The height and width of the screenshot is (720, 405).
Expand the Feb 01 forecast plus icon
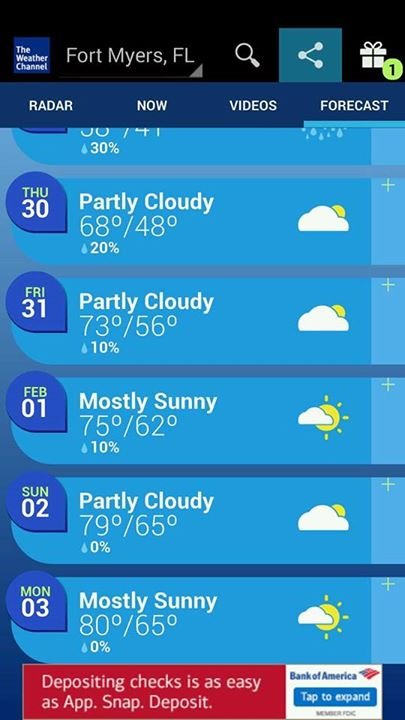point(388,385)
